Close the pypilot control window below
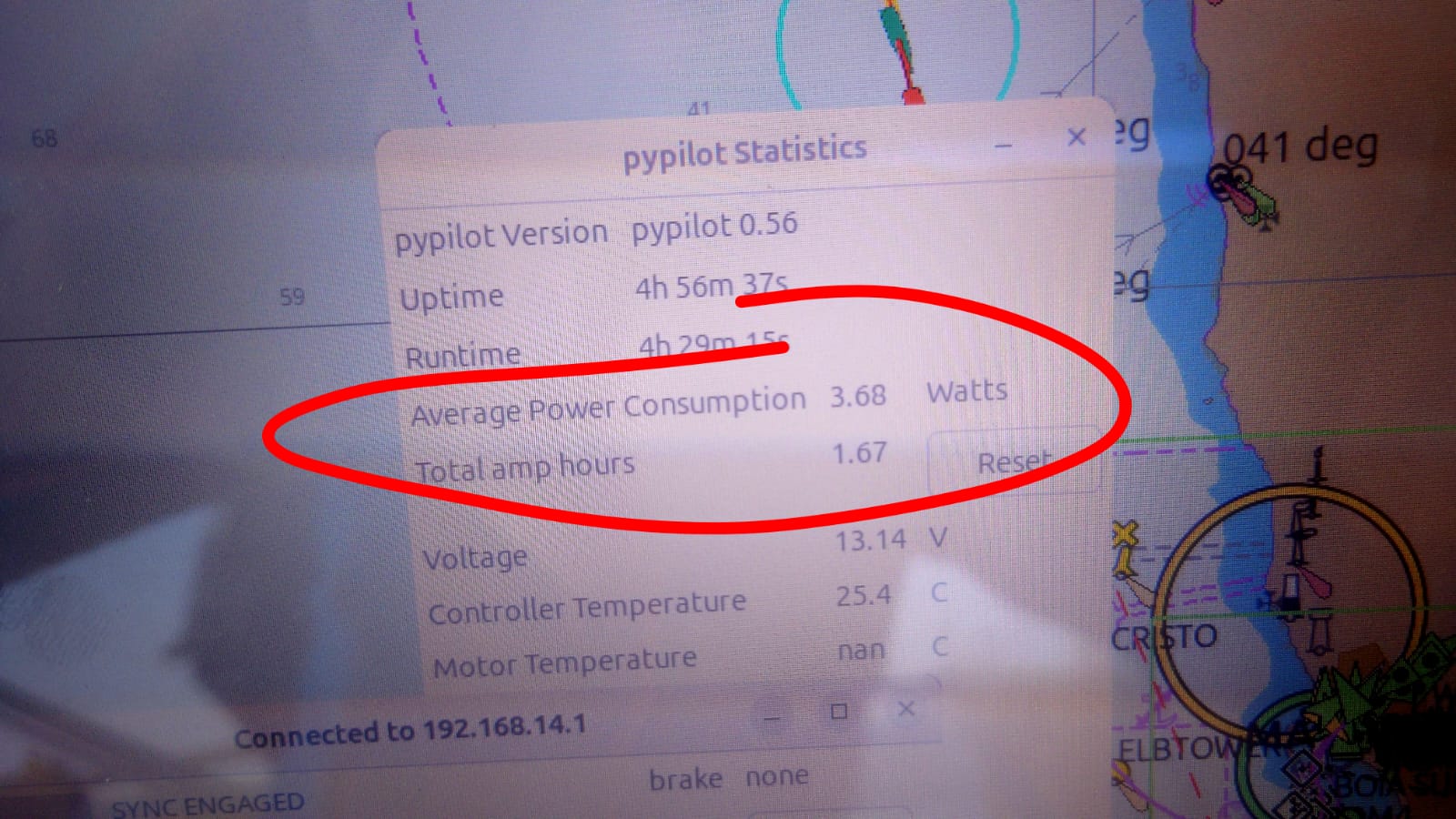 click(905, 708)
